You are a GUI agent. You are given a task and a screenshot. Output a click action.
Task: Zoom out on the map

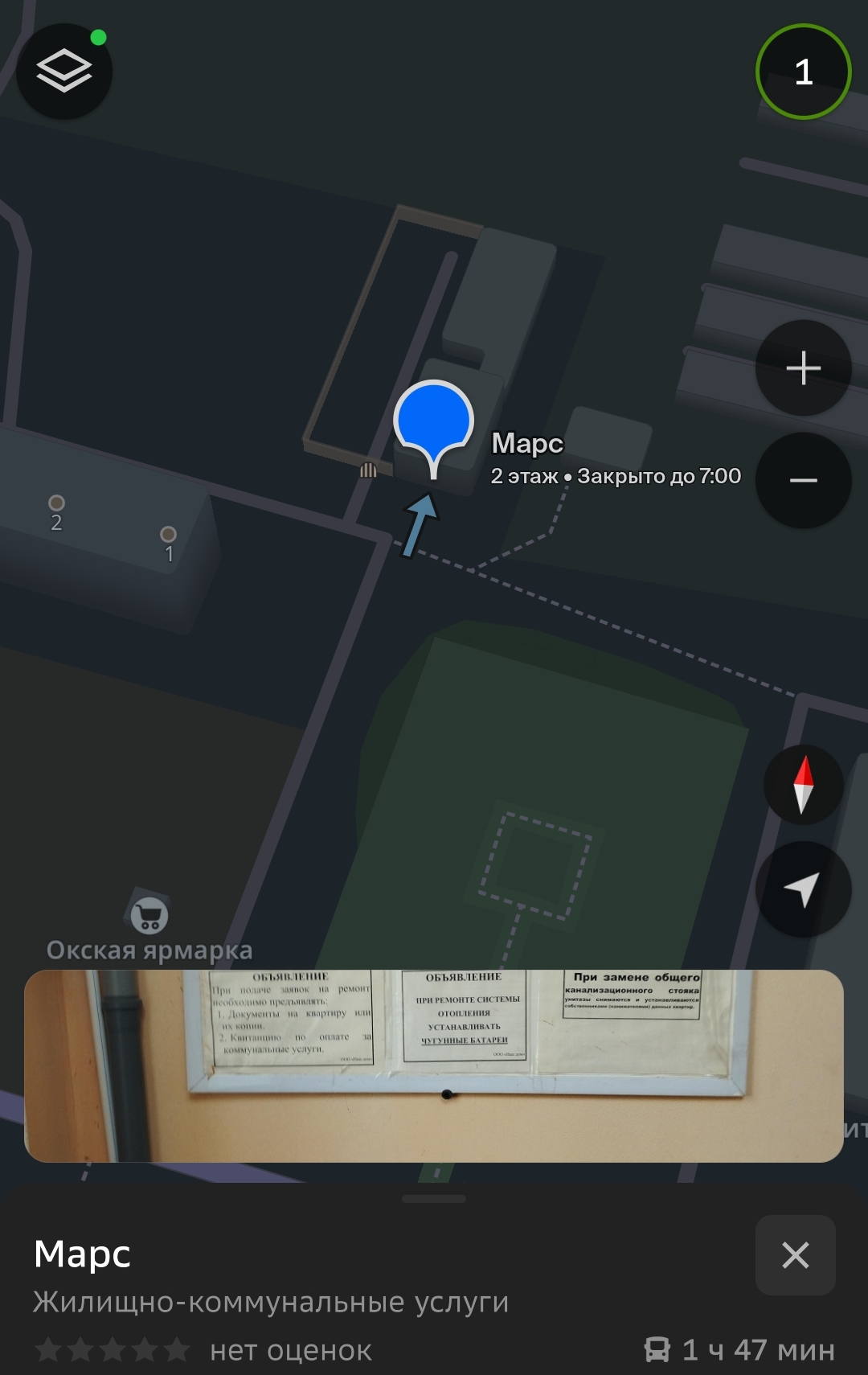803,480
